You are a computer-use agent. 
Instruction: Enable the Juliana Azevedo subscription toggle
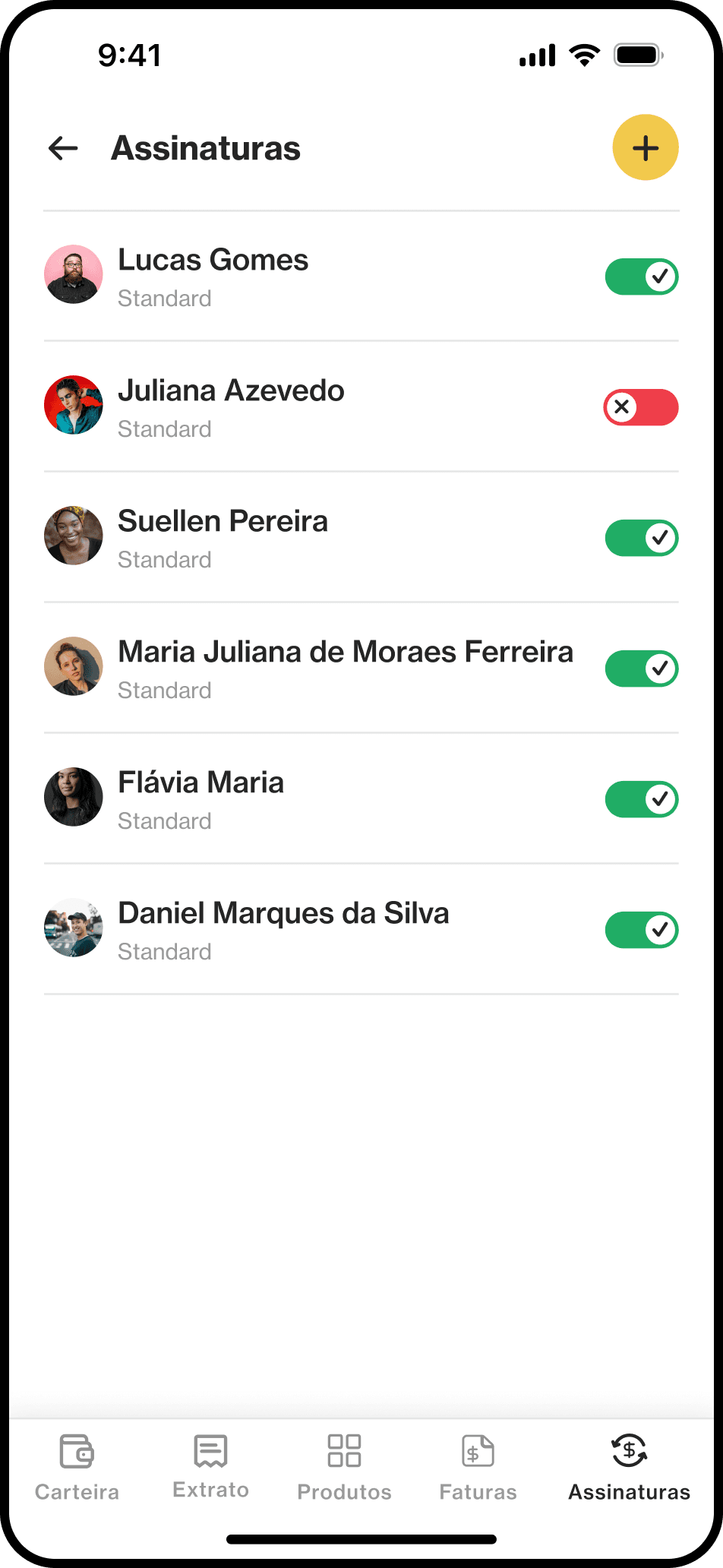[x=642, y=407]
